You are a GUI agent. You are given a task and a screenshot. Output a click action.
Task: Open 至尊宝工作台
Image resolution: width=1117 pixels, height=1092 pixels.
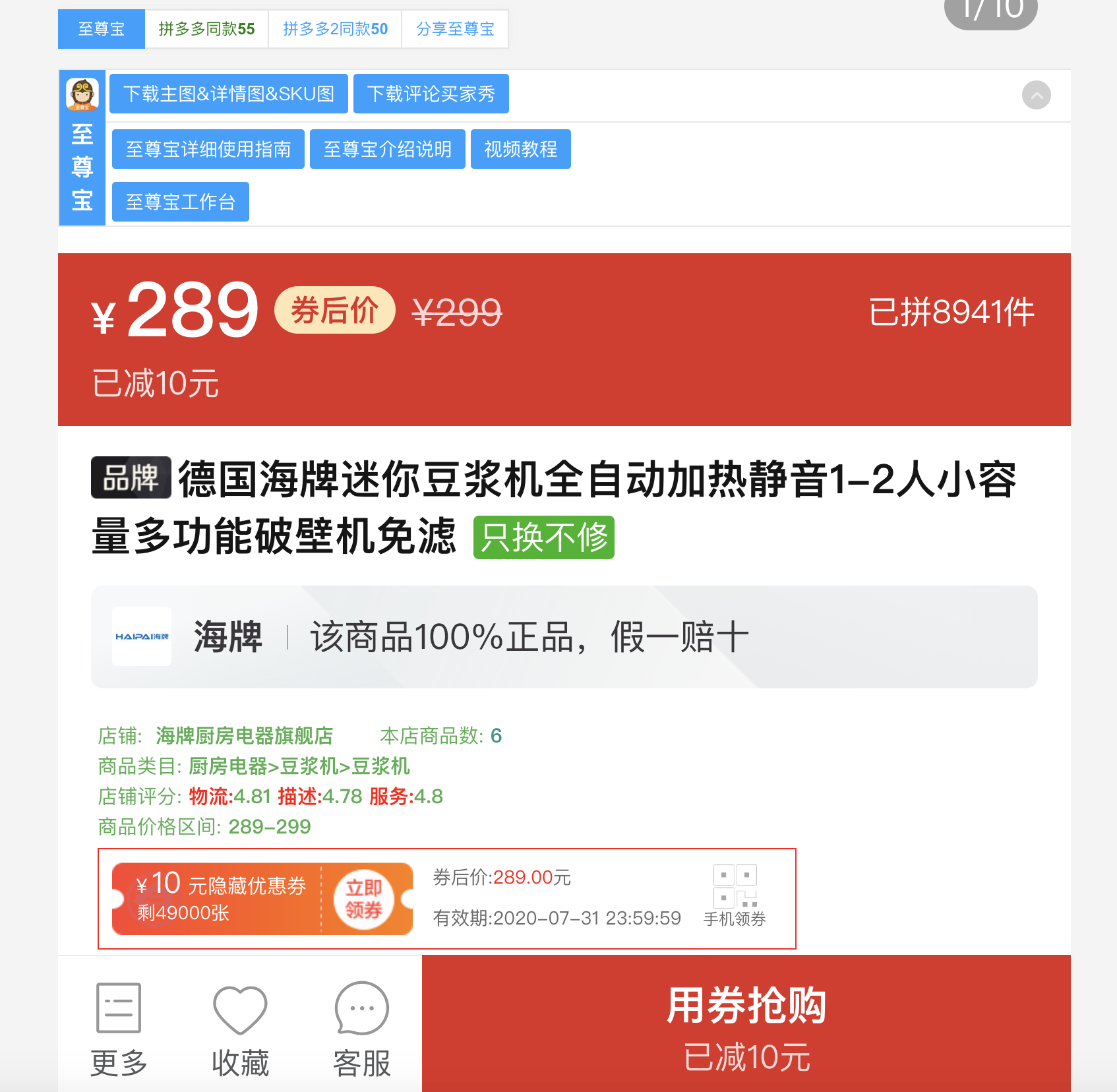(x=180, y=202)
